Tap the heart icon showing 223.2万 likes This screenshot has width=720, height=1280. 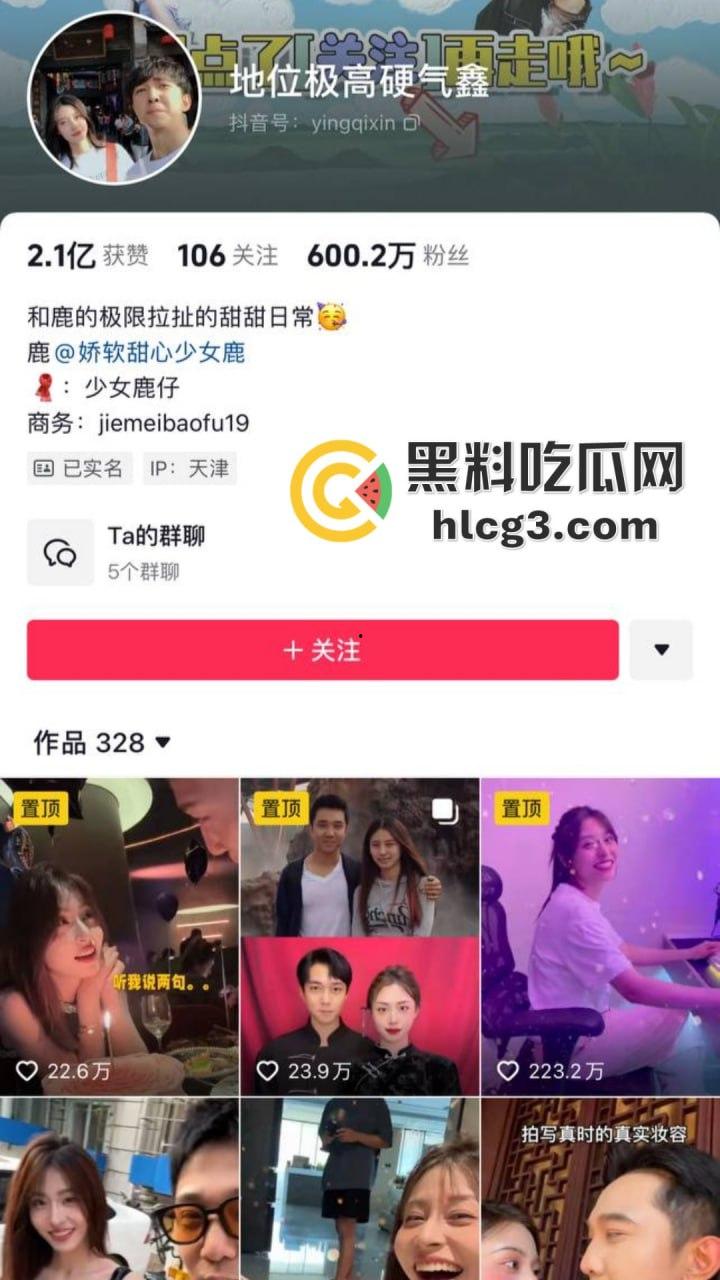click(x=510, y=1068)
